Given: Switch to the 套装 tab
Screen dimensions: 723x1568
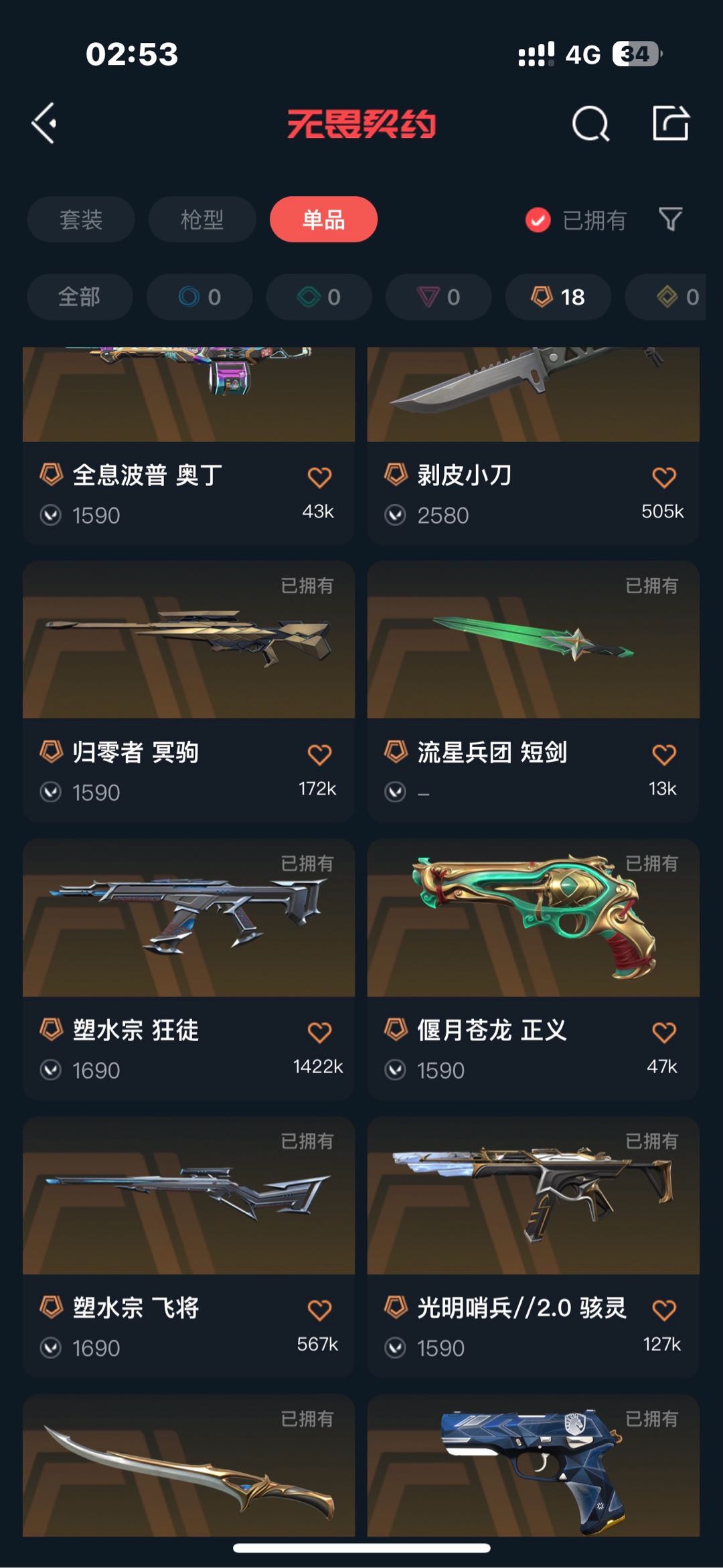Looking at the screenshot, I should (x=81, y=220).
